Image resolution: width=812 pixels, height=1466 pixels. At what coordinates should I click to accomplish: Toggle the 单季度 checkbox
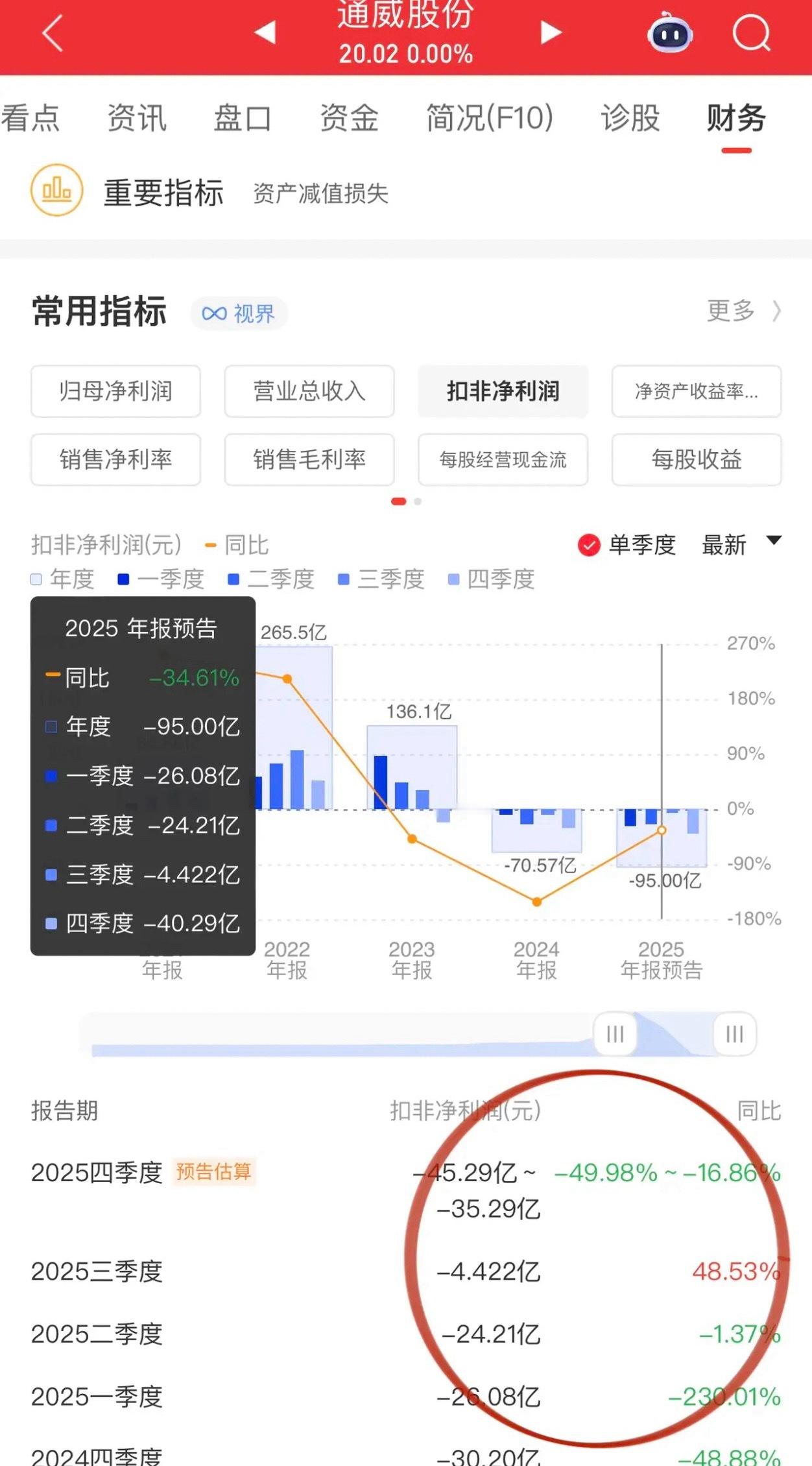pyautogui.click(x=589, y=546)
